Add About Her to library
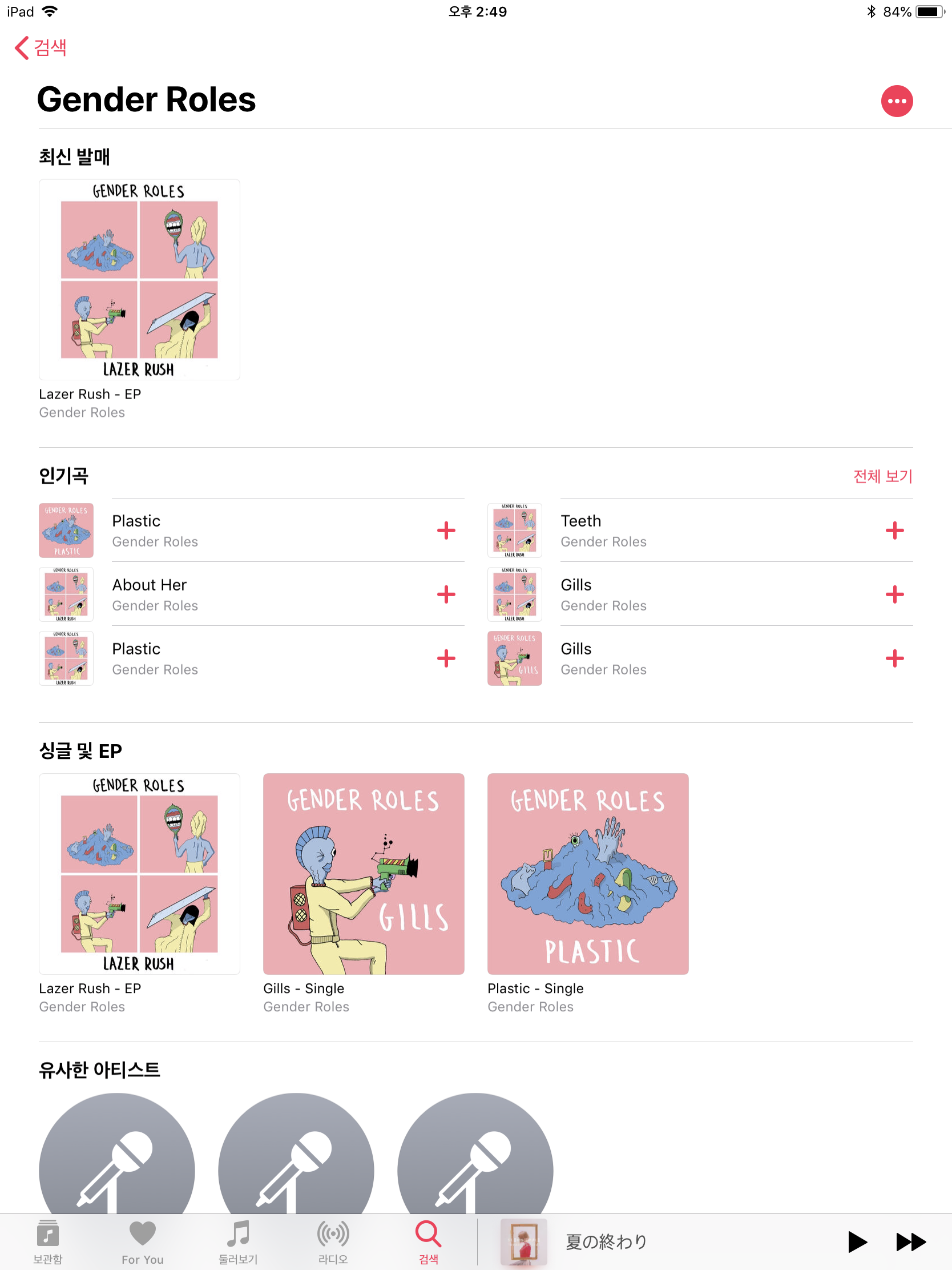 tap(446, 594)
